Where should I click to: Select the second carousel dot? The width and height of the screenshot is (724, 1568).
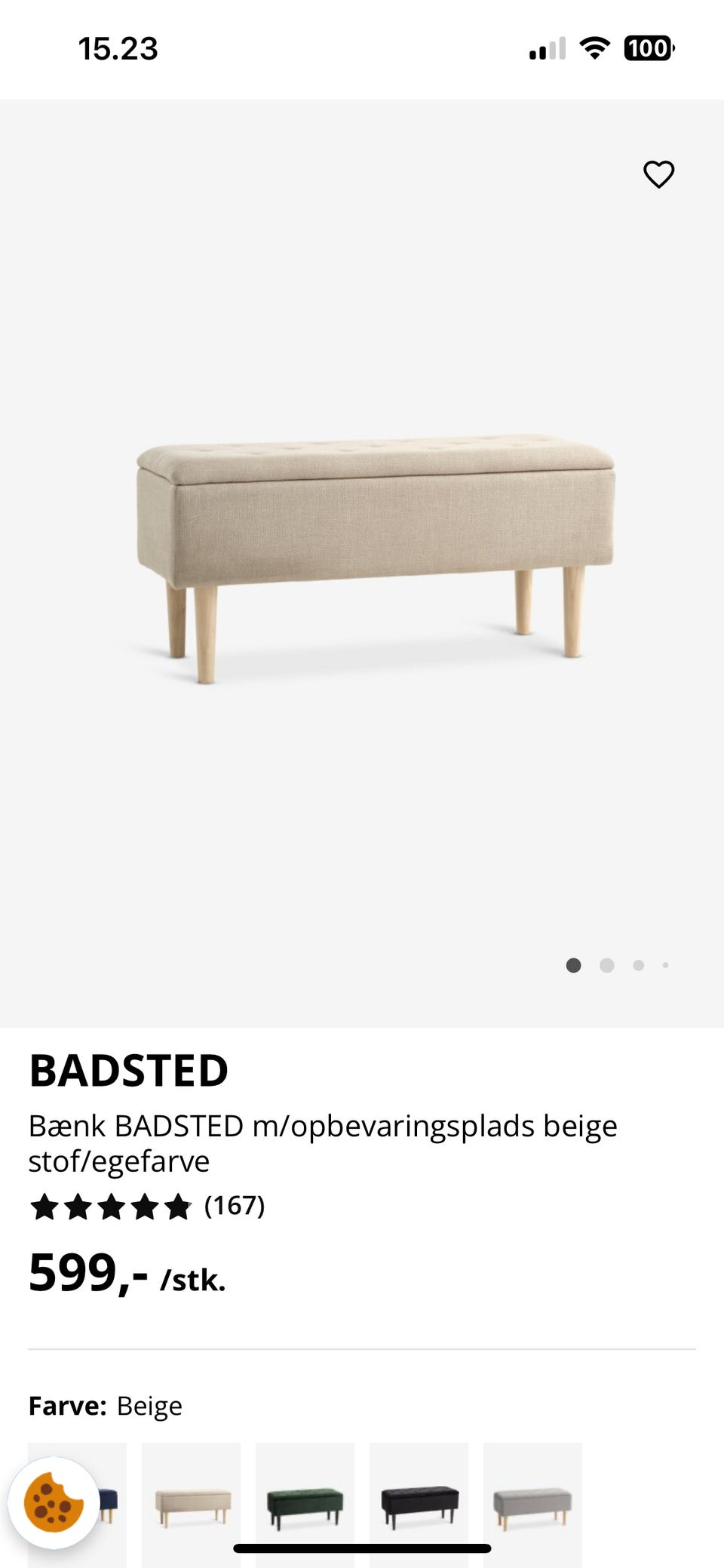(606, 964)
